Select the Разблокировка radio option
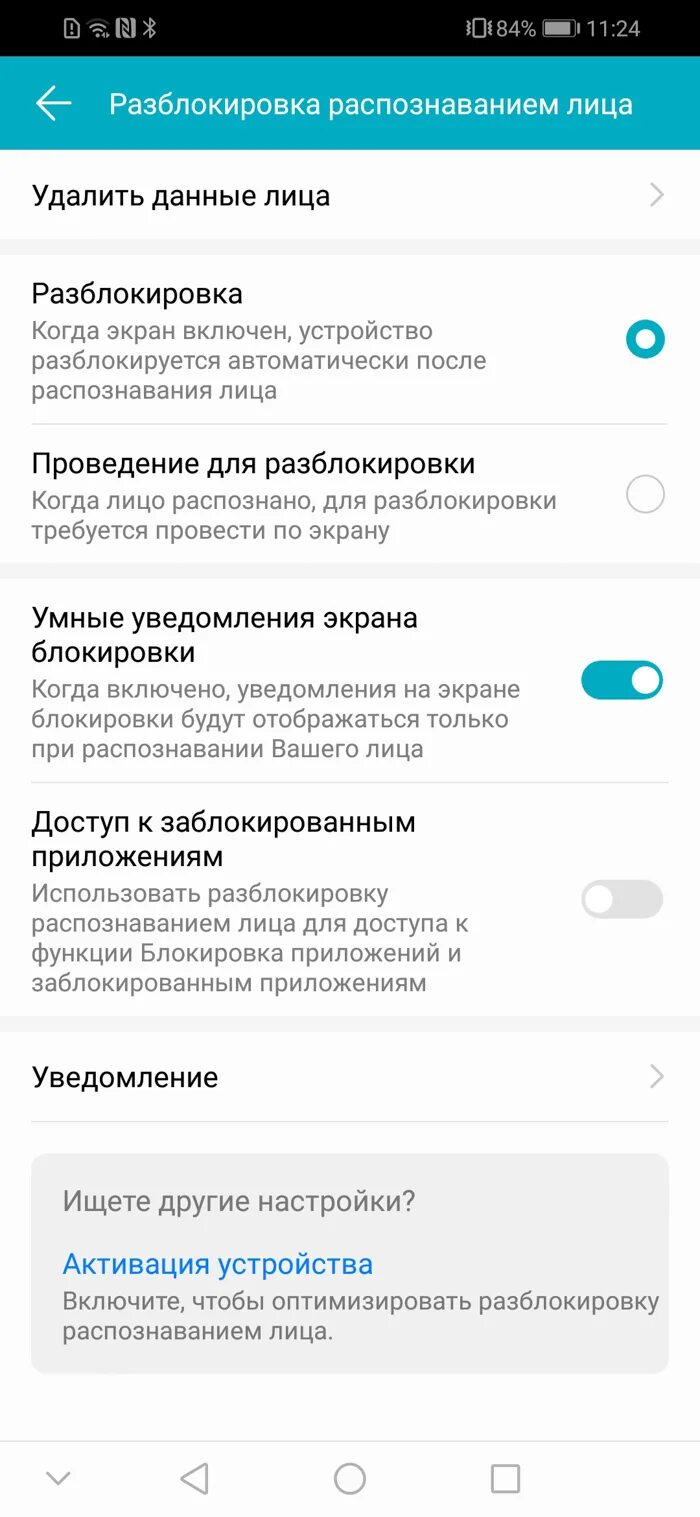The image size is (700, 1517). tap(645, 340)
